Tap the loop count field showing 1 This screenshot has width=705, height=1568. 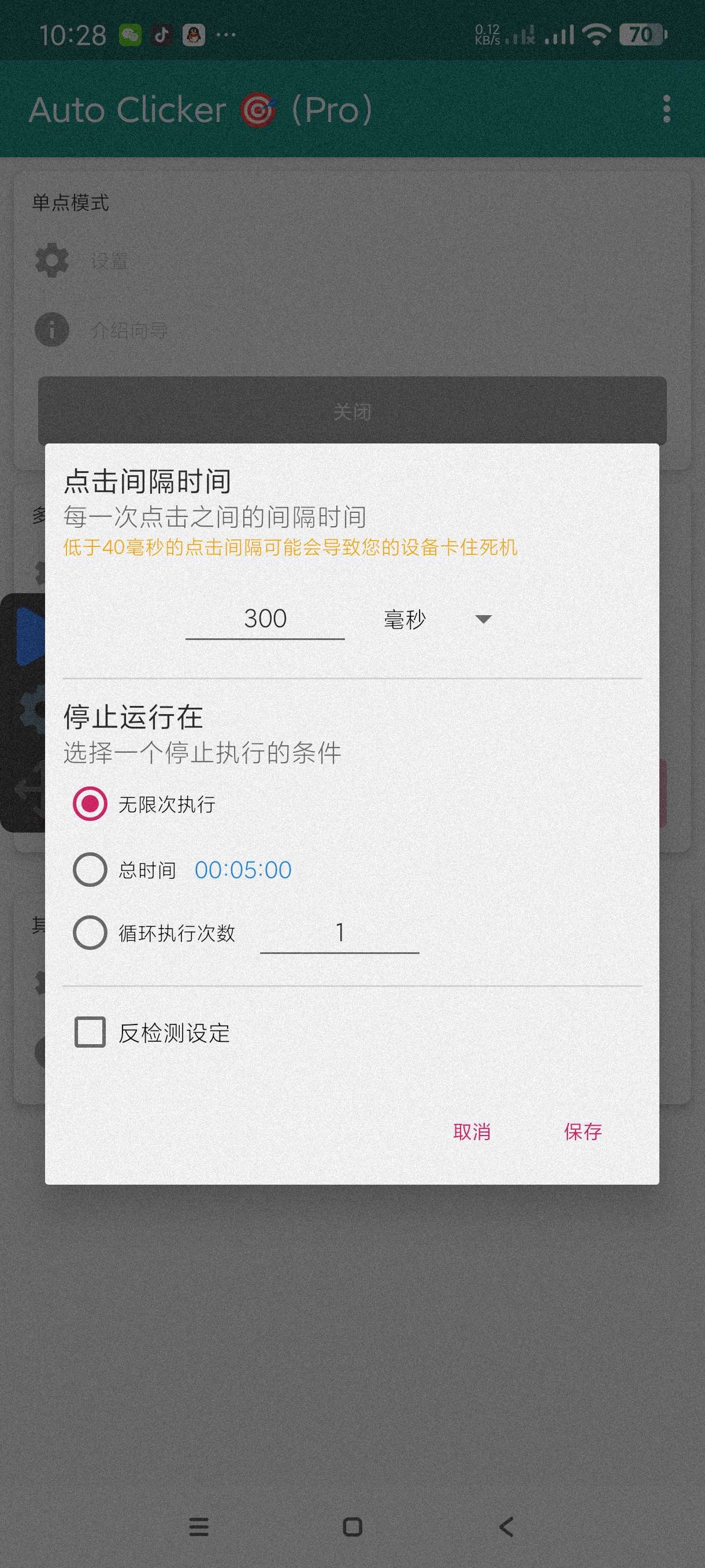click(x=339, y=933)
